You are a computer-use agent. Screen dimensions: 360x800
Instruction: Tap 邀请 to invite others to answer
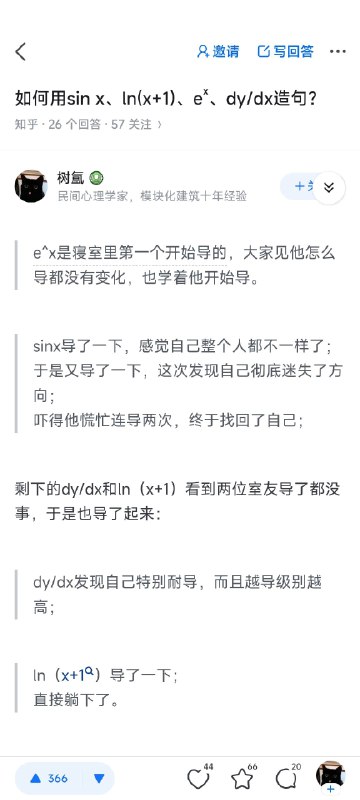tap(218, 52)
